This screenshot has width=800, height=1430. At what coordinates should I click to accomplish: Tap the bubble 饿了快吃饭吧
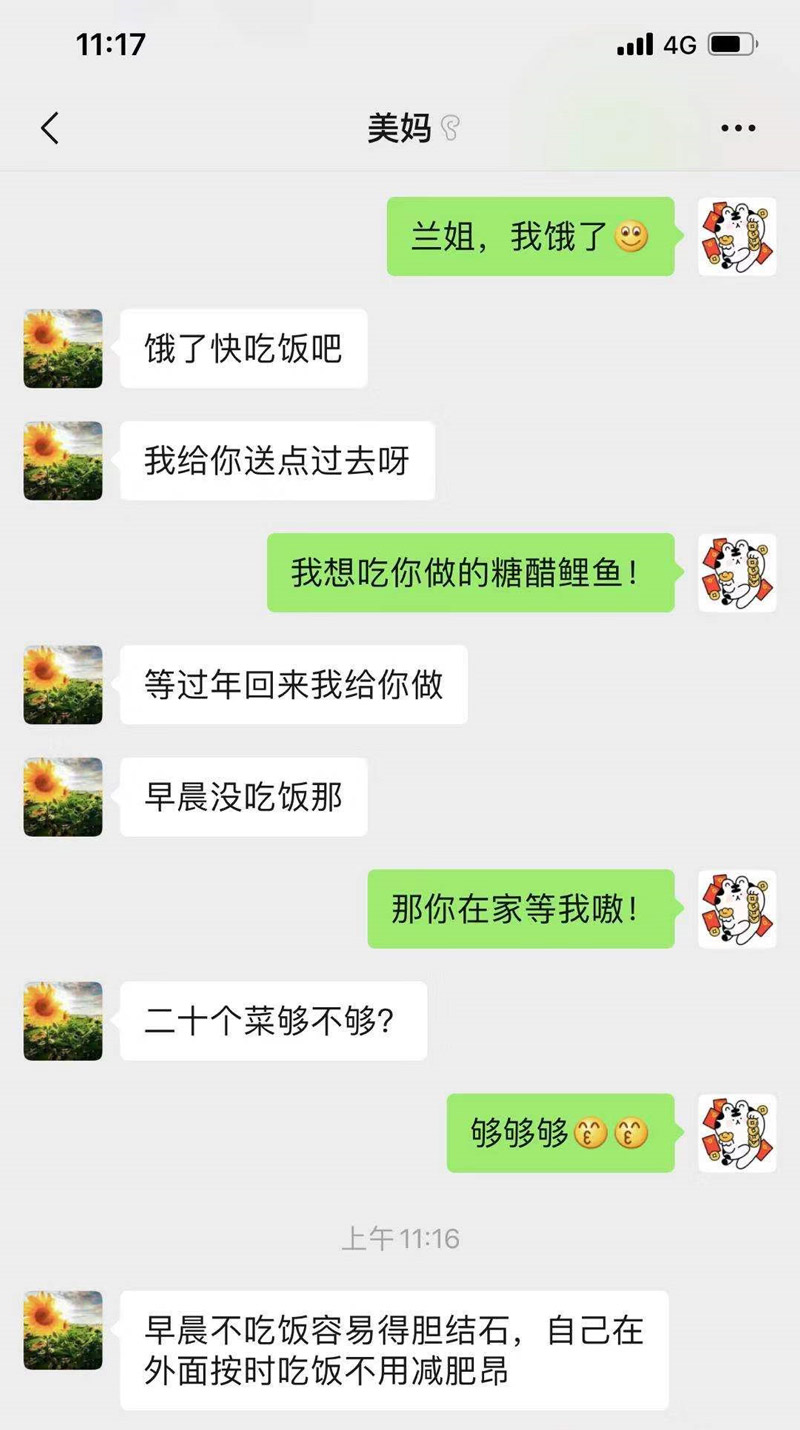coord(242,349)
